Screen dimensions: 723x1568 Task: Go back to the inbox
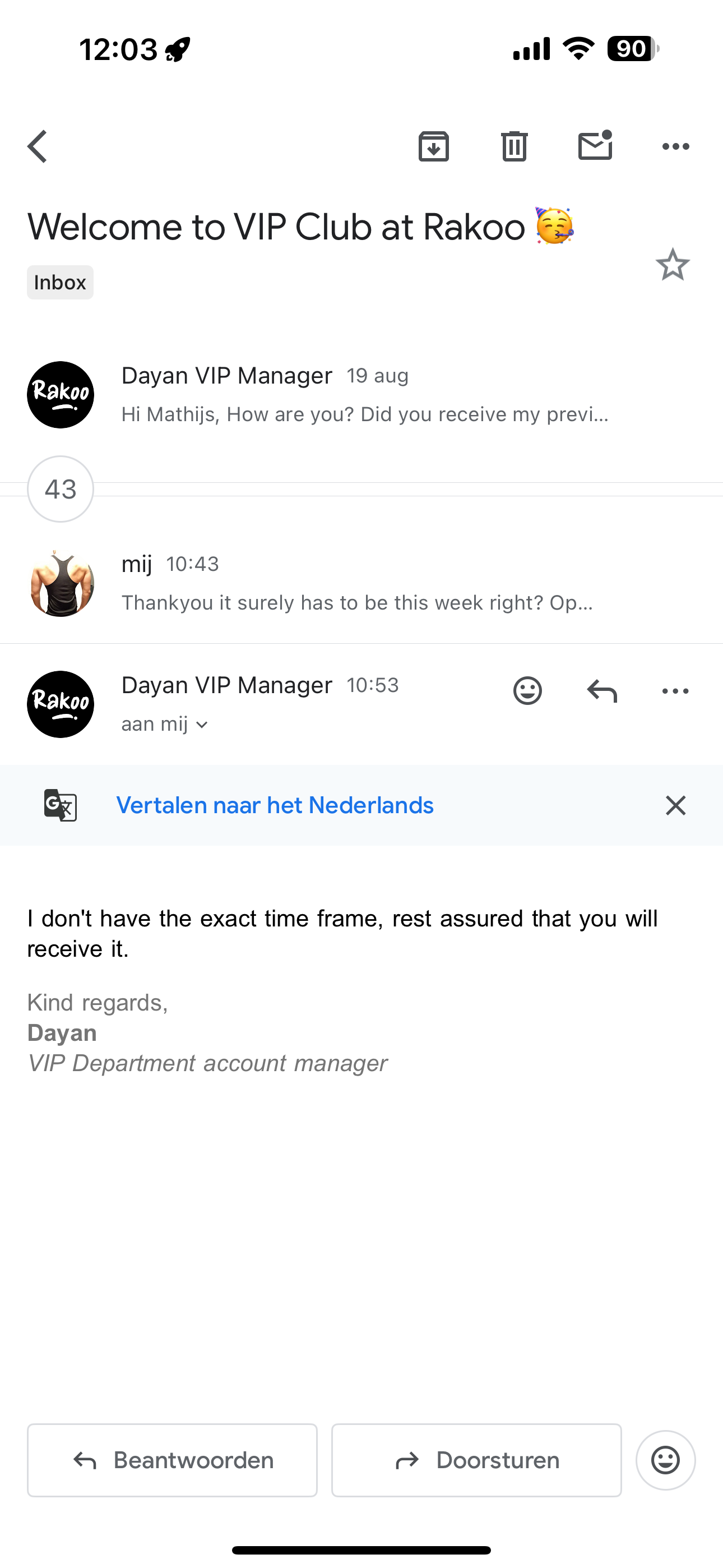click(x=38, y=147)
